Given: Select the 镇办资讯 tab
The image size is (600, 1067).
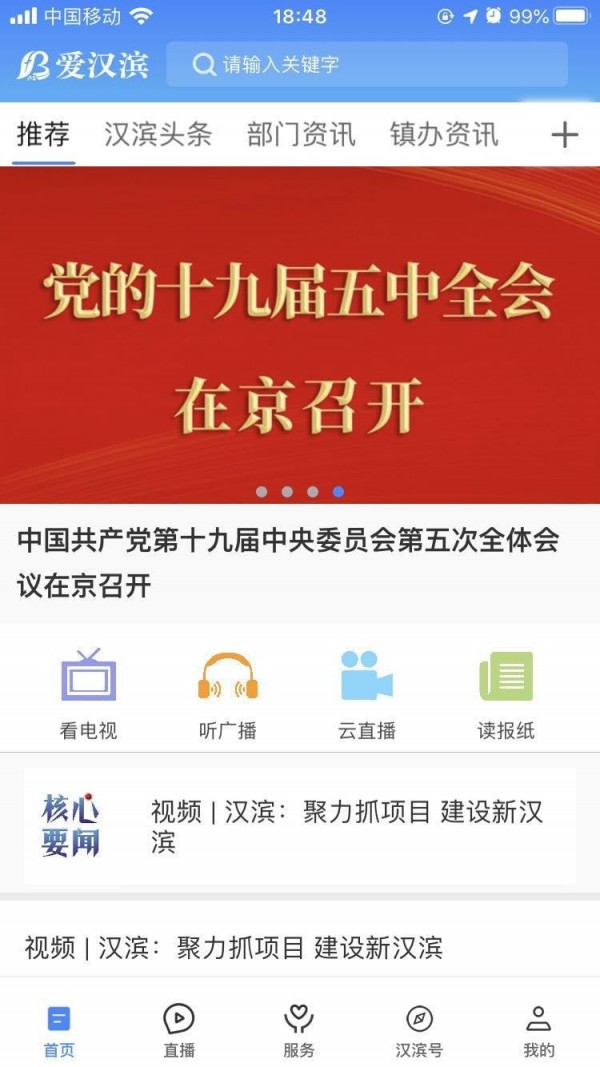Looking at the screenshot, I should coord(444,135).
